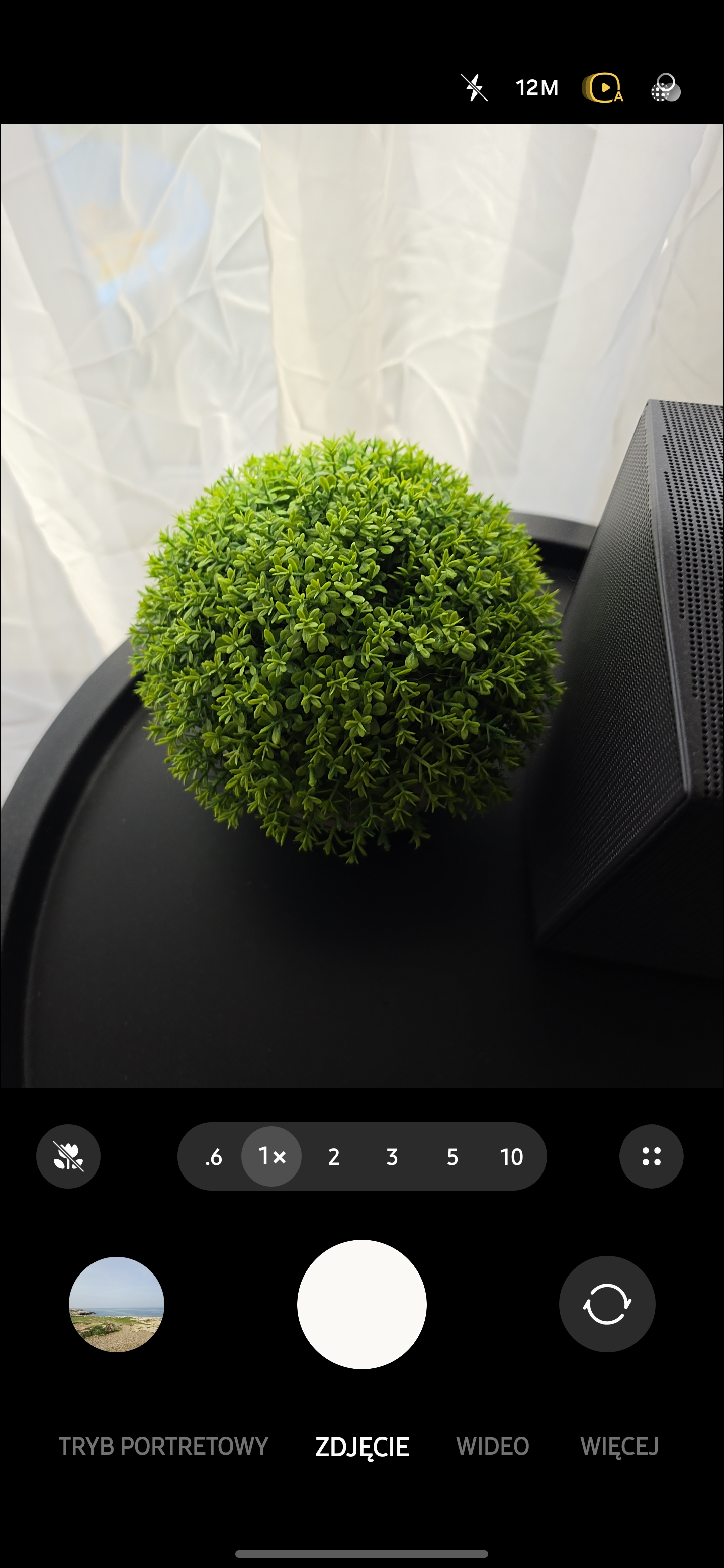
Task: Switch to 2x zoom
Action: (x=334, y=1156)
